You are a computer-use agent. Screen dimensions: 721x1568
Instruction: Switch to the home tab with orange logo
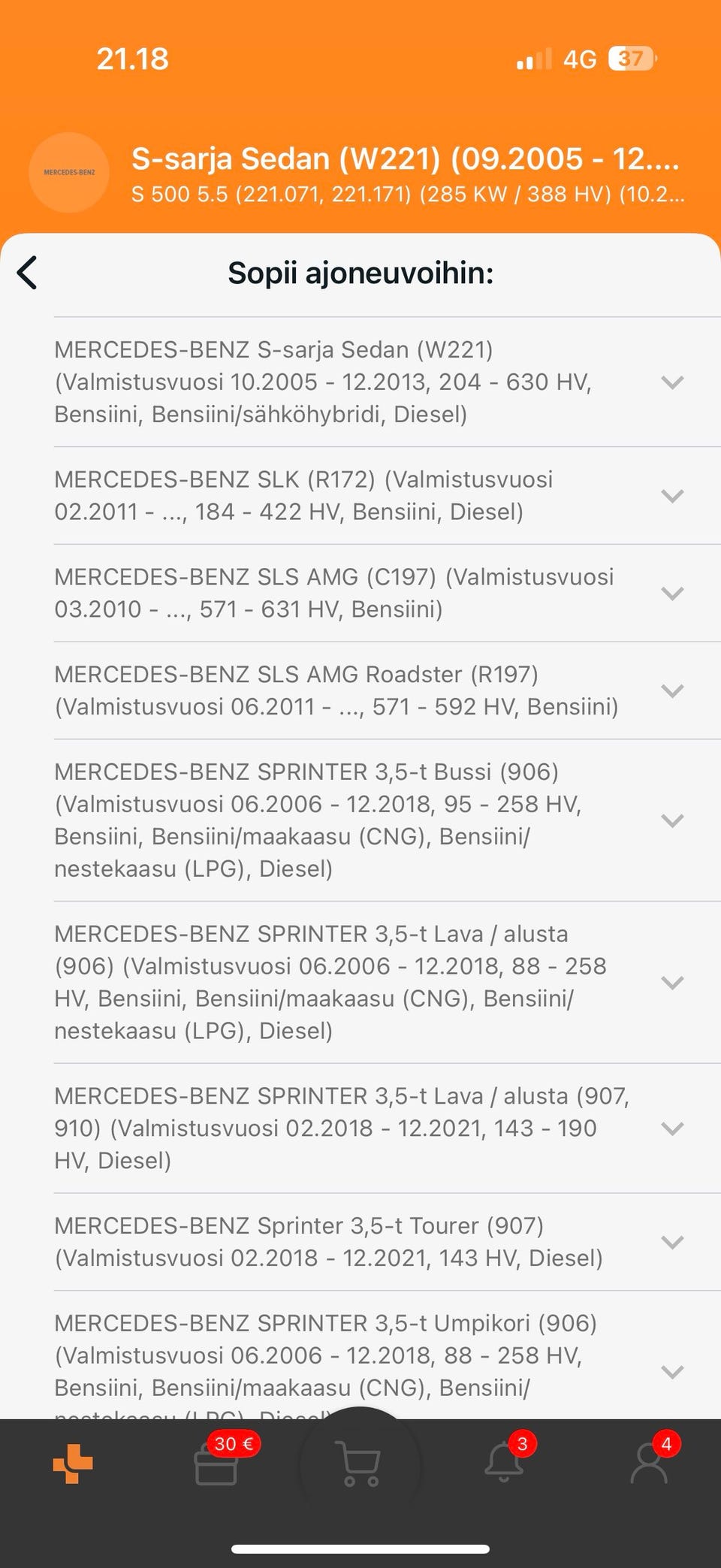coord(73,1464)
